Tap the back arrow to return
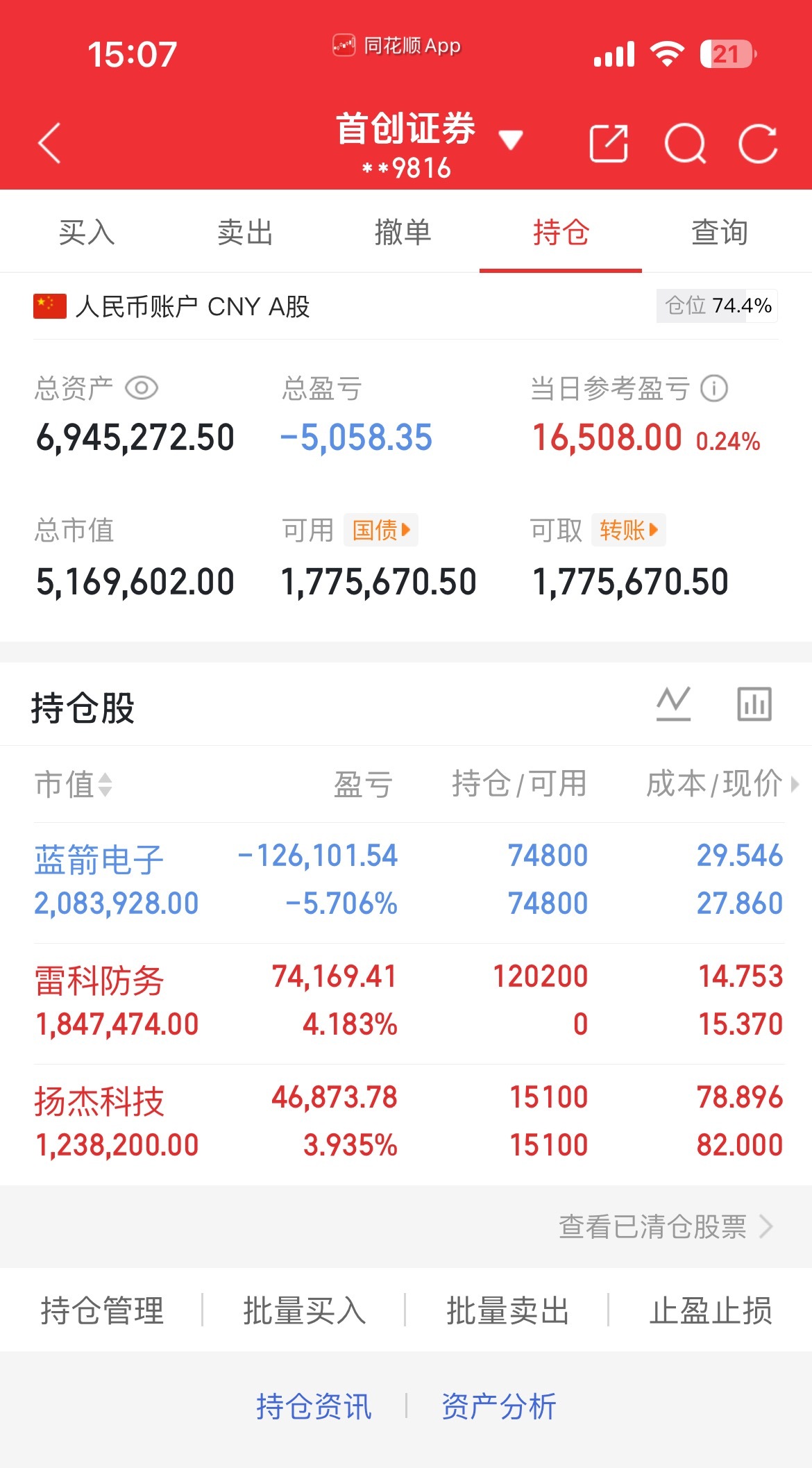The width and height of the screenshot is (812, 1468). pyautogui.click(x=49, y=142)
